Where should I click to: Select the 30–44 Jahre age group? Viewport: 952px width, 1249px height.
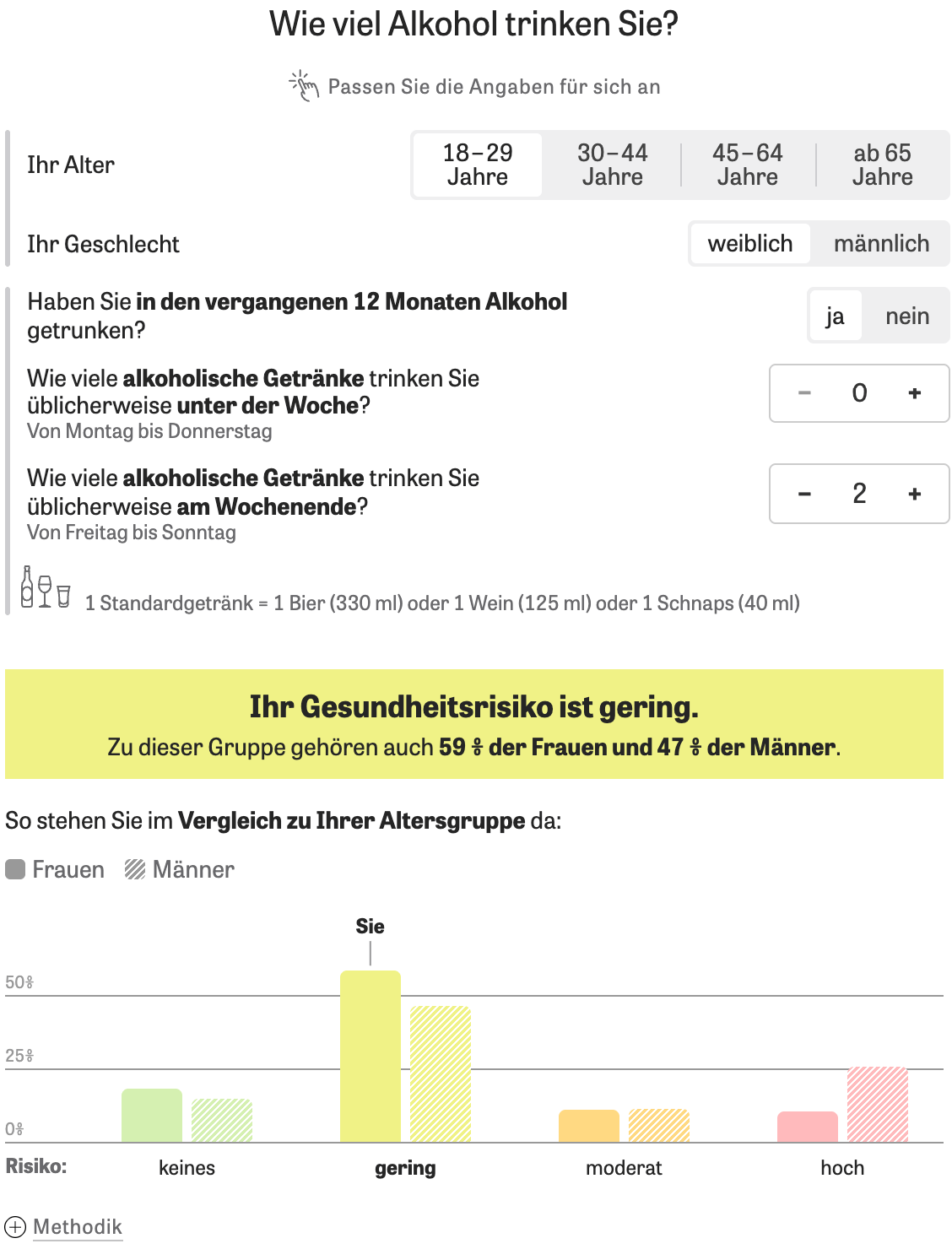tap(612, 165)
